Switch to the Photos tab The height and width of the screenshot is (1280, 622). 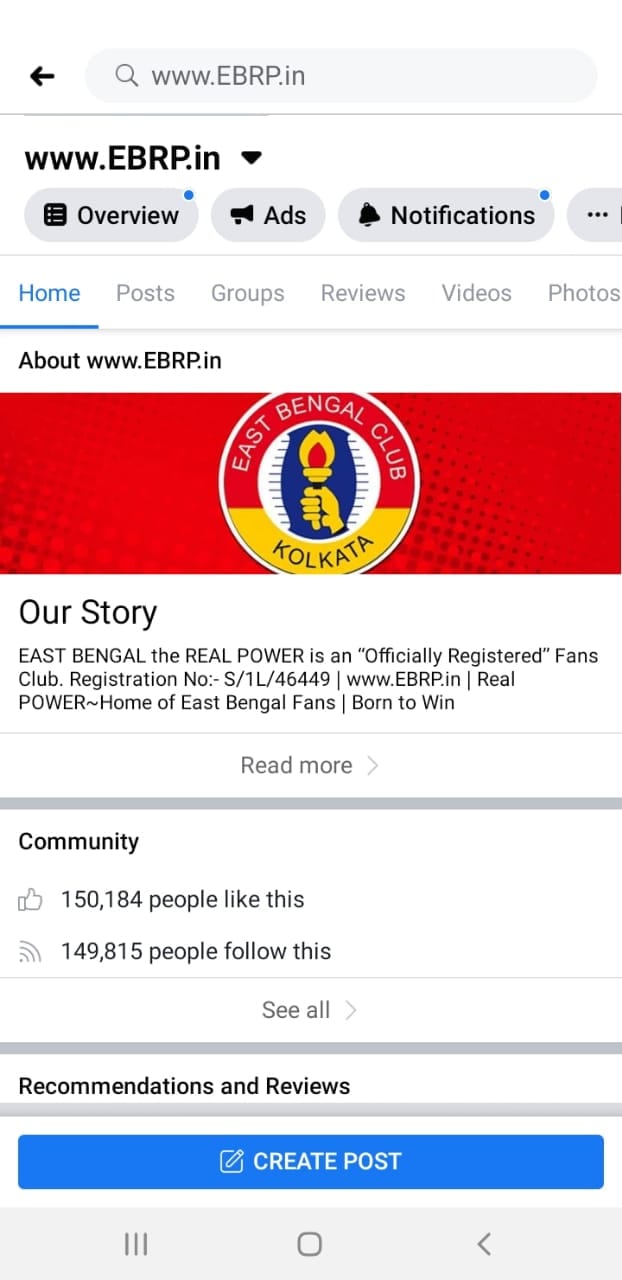(x=583, y=293)
